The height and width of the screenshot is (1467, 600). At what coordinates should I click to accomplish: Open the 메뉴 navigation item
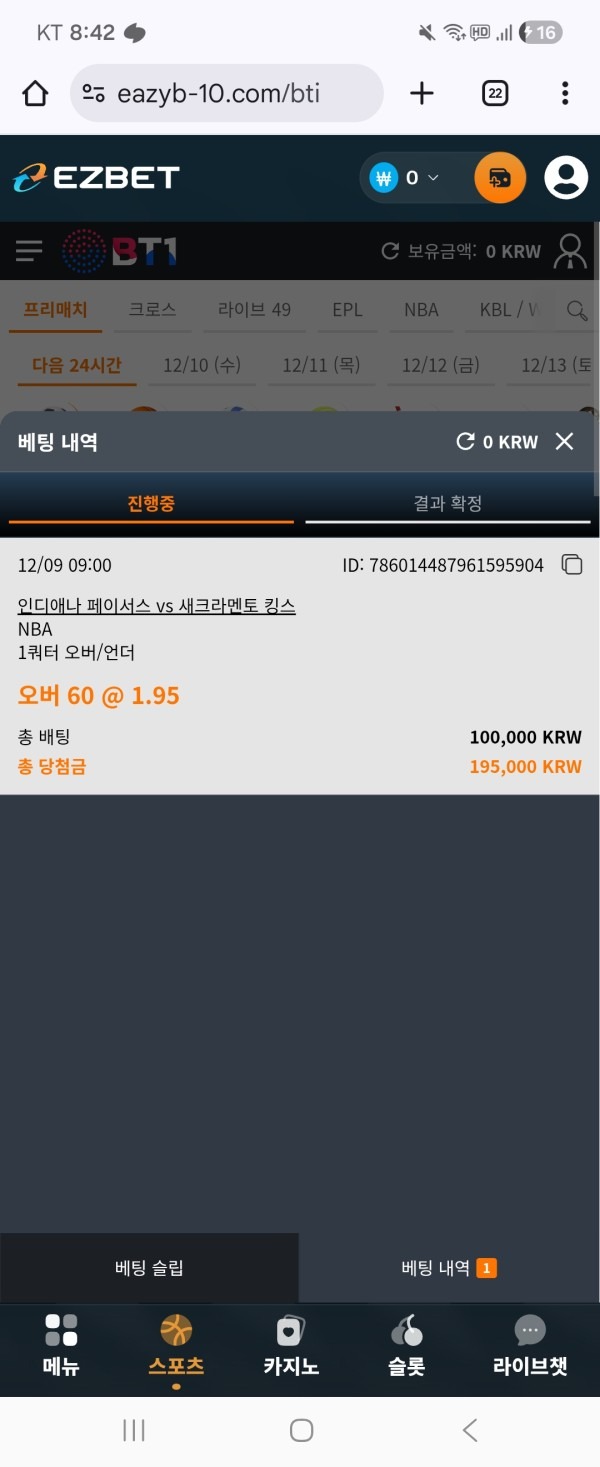click(61, 1345)
